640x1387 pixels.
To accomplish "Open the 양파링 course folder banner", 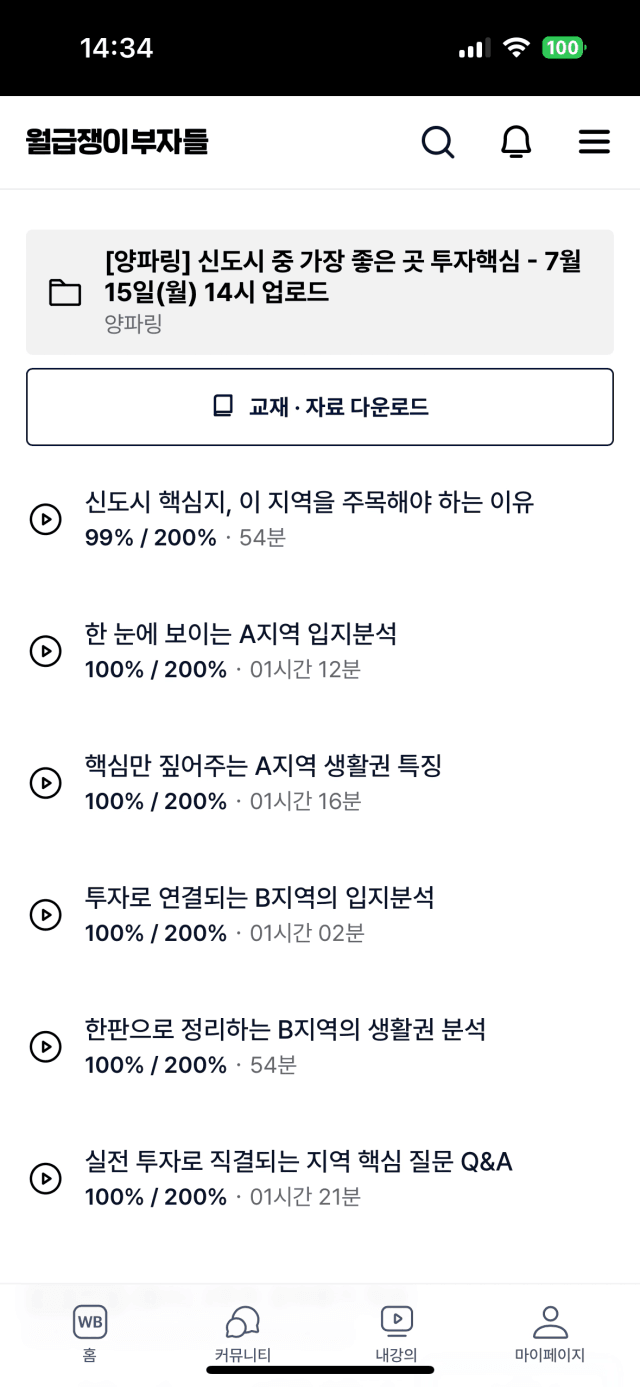I will click(320, 292).
